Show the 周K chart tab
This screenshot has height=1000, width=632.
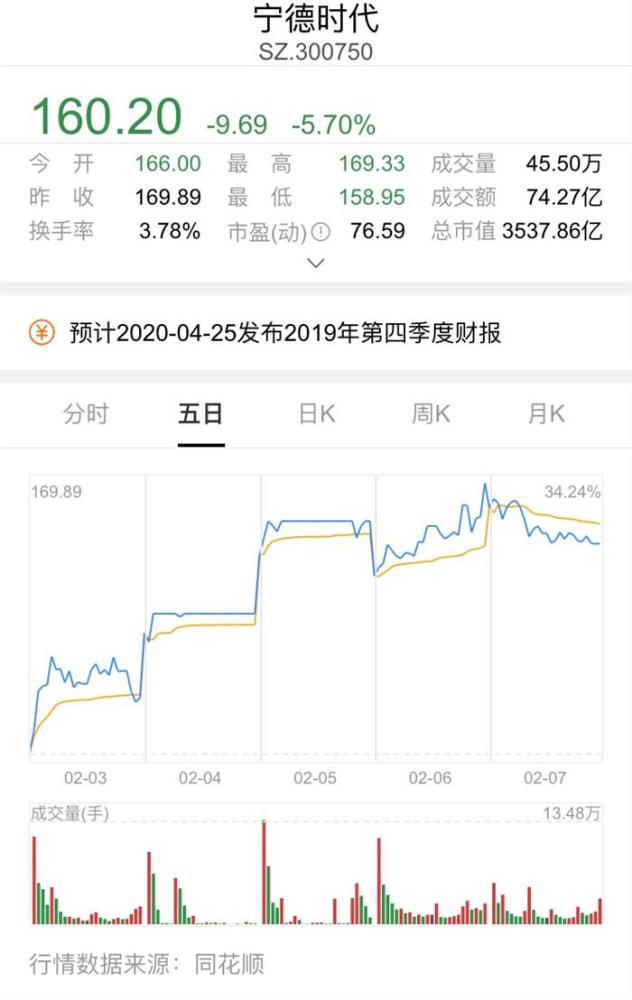[432, 414]
